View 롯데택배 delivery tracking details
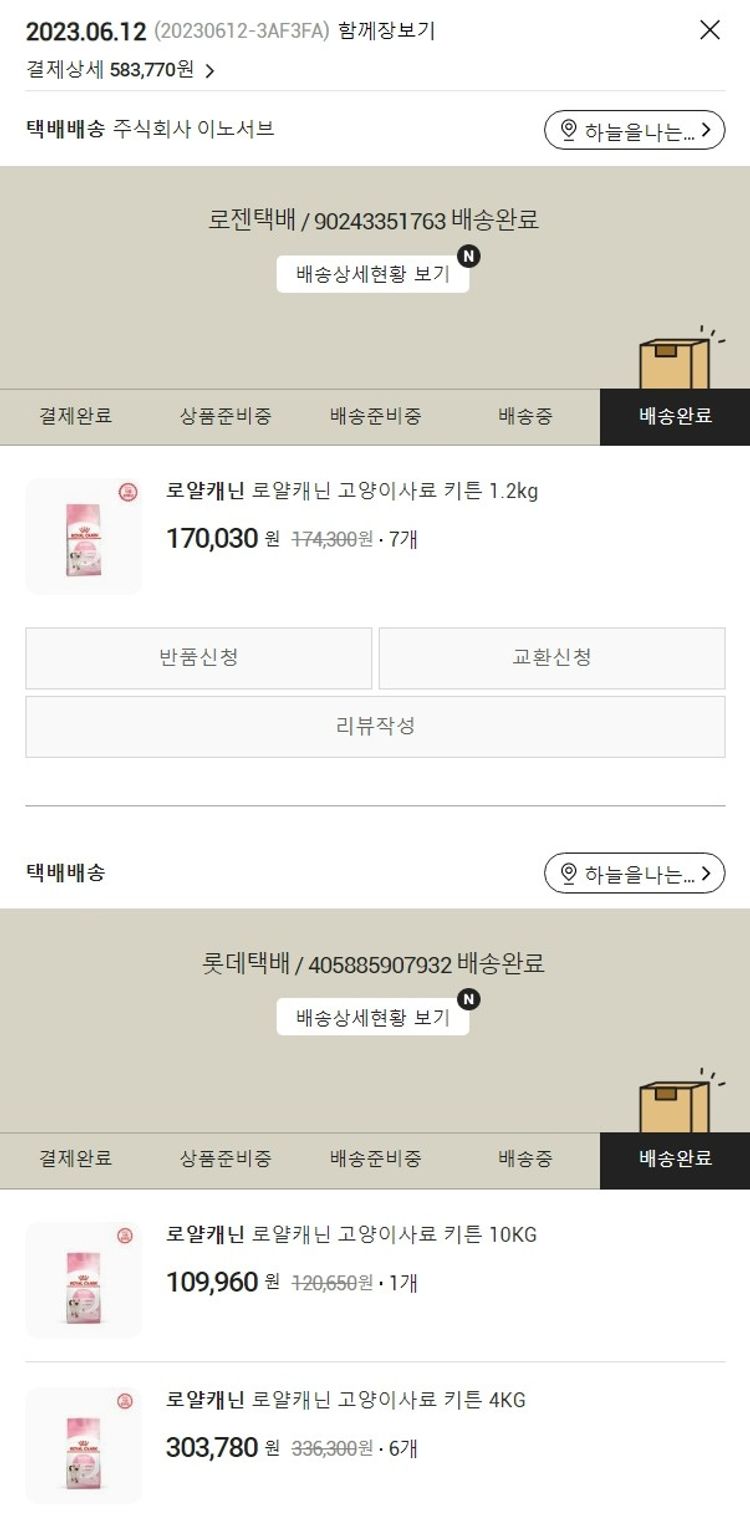750x1525 pixels. [372, 1018]
